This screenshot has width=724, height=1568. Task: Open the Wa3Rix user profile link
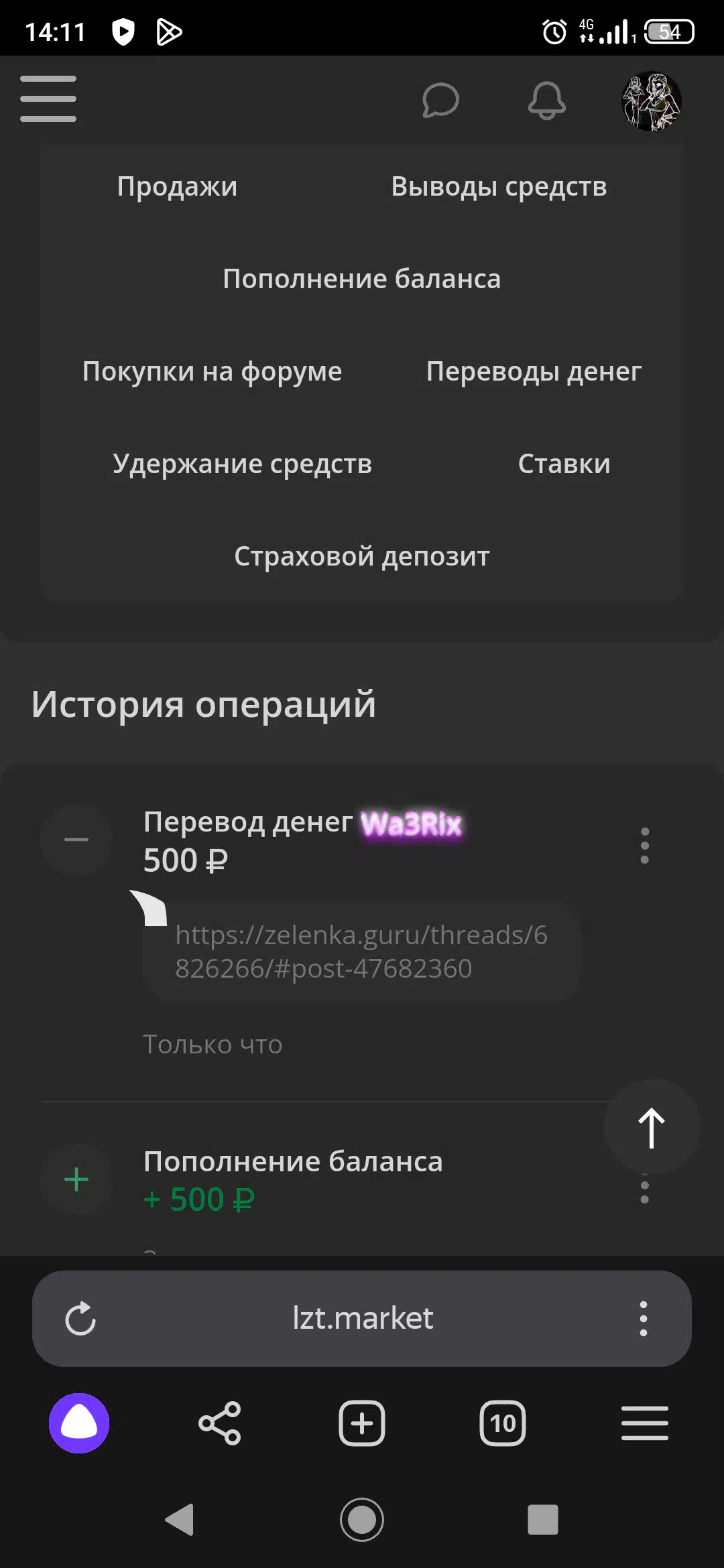411,824
